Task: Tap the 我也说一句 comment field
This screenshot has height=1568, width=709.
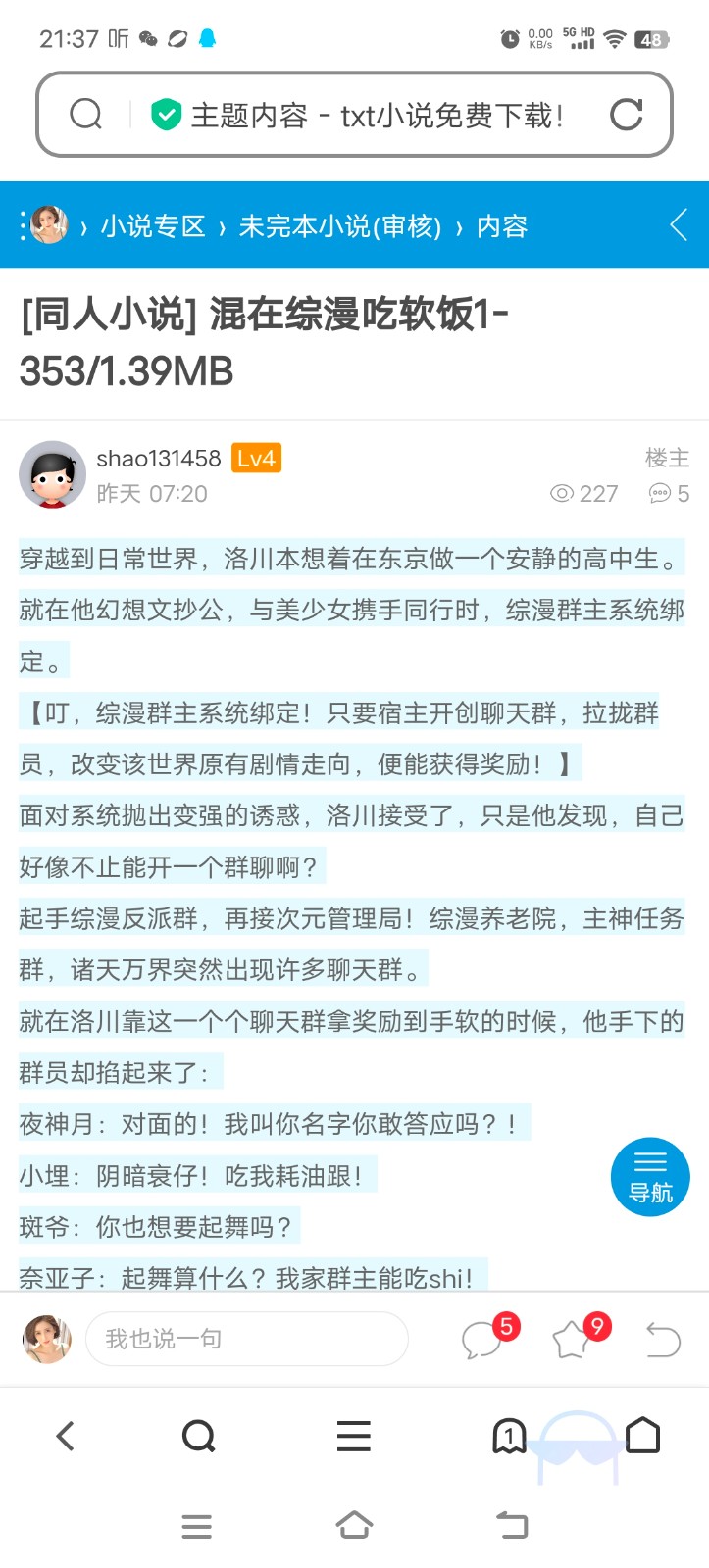Action: click(x=246, y=1339)
